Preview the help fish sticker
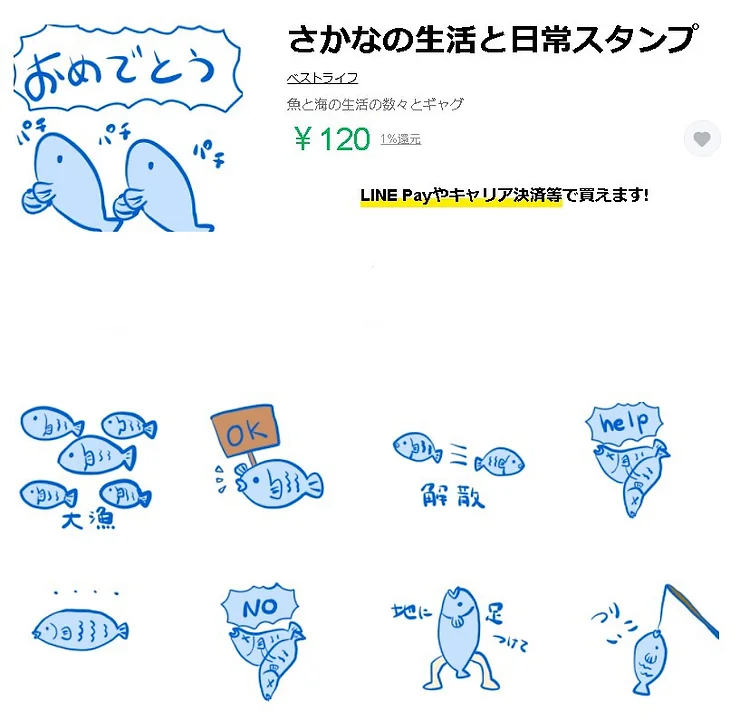The height and width of the screenshot is (728, 740). [x=630, y=462]
